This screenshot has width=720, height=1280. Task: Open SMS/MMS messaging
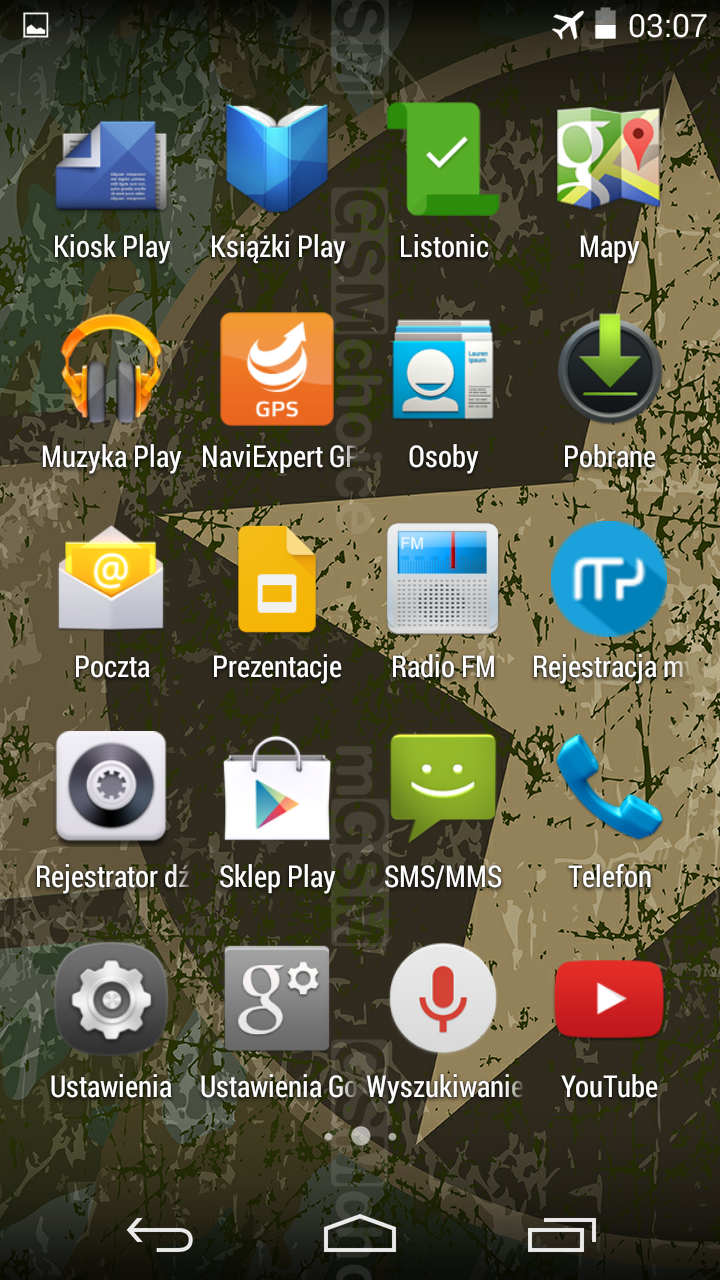(443, 788)
